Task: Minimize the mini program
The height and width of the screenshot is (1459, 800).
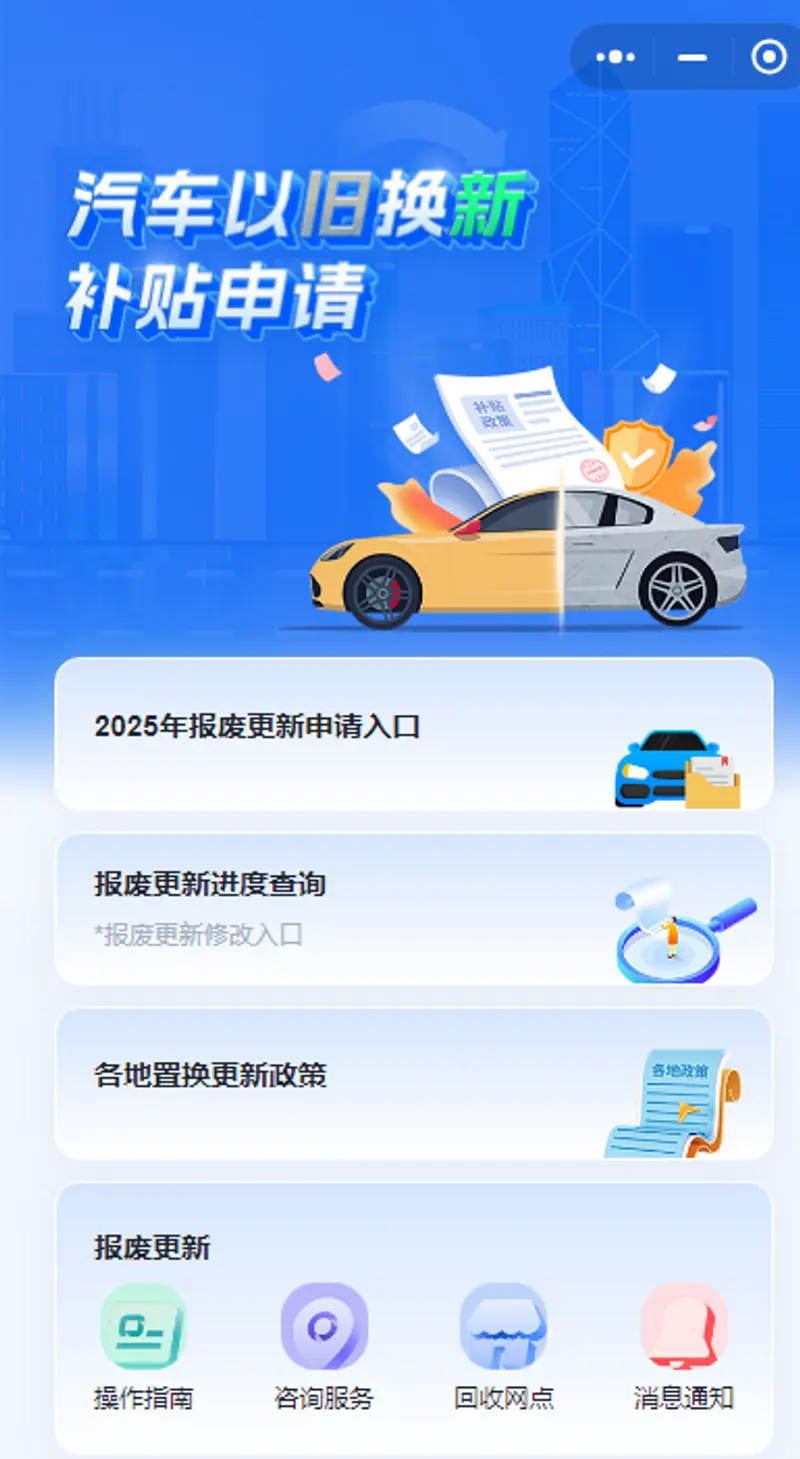Action: [692, 57]
